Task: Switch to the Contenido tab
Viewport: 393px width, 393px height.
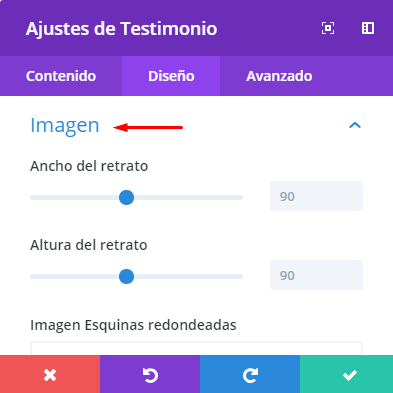Action: click(61, 76)
